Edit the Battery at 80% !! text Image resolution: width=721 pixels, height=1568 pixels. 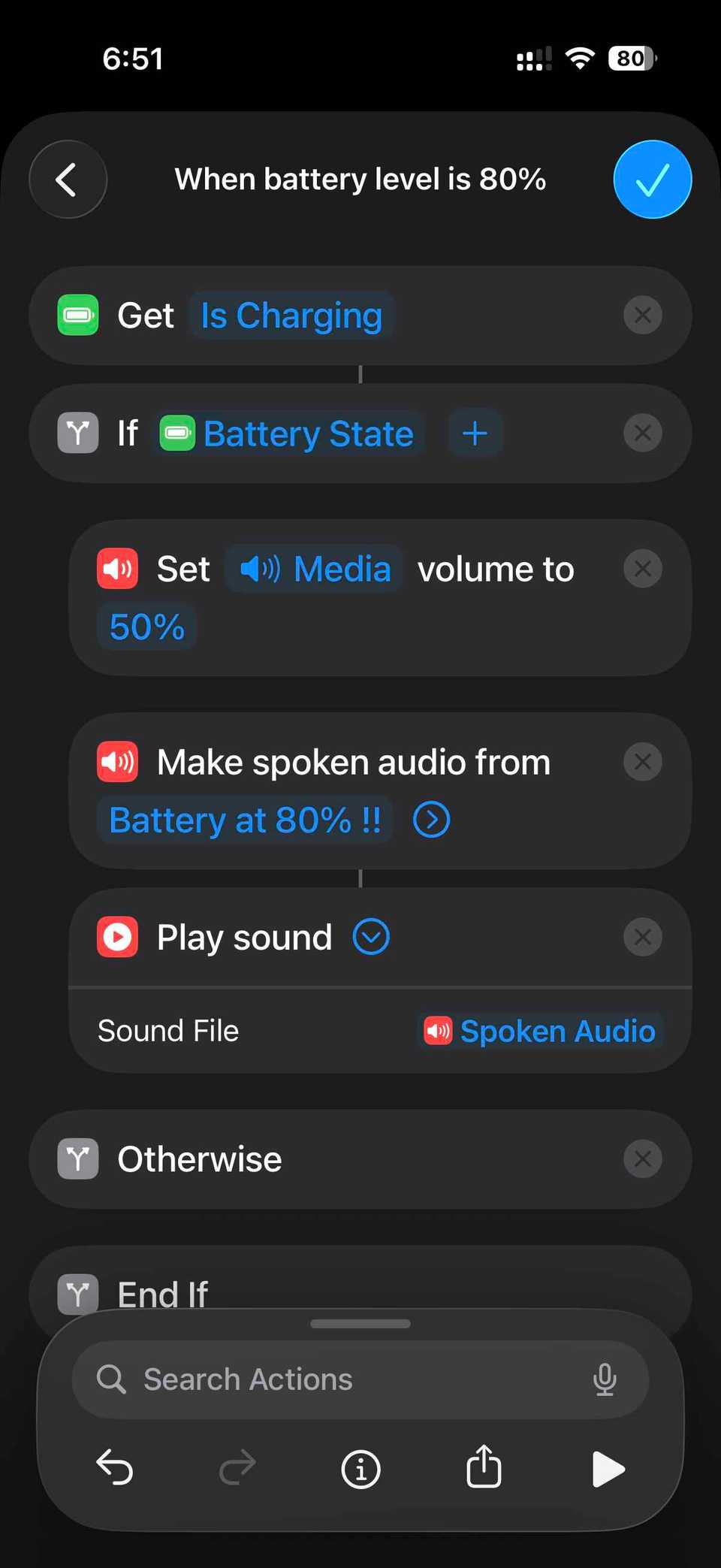(x=245, y=820)
